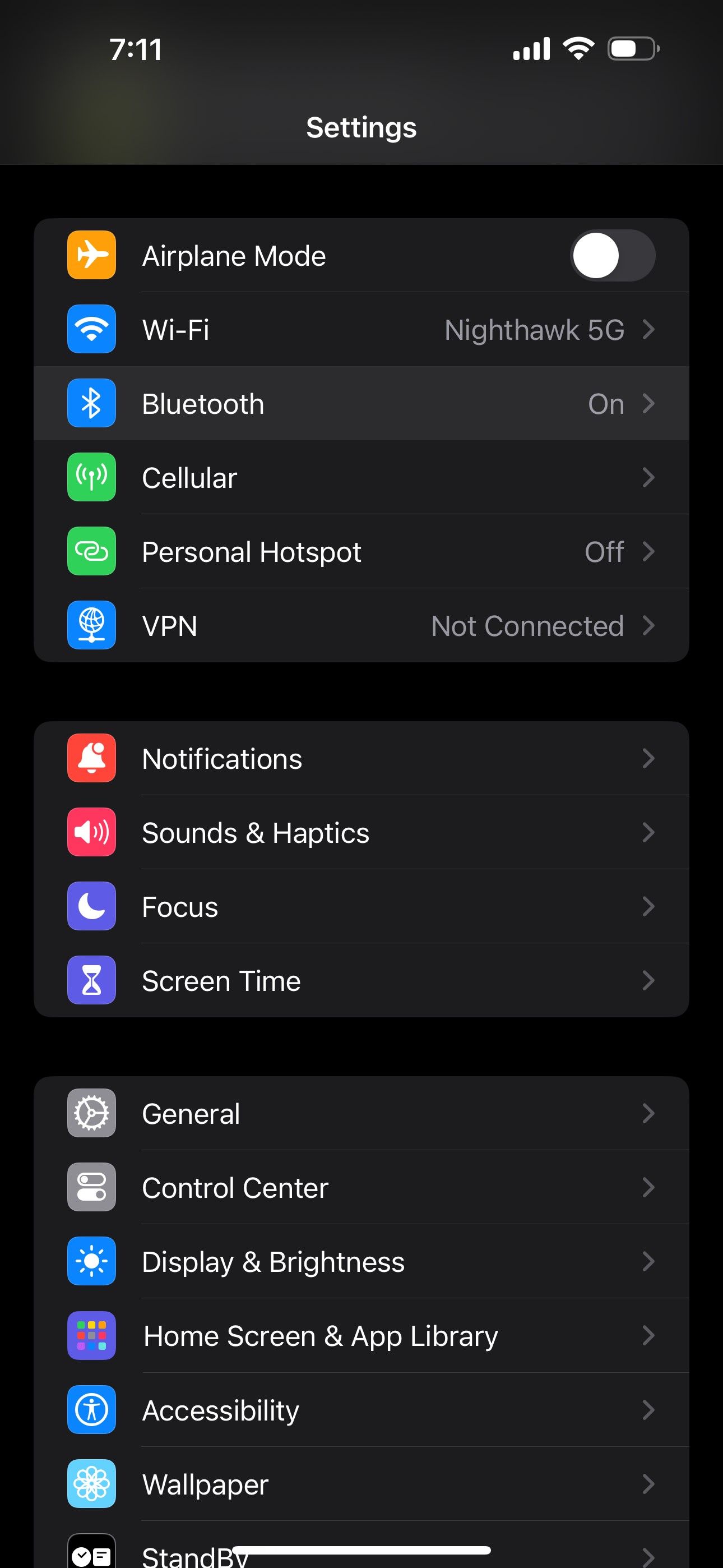Enable Airplane Mode

pyautogui.click(x=613, y=255)
